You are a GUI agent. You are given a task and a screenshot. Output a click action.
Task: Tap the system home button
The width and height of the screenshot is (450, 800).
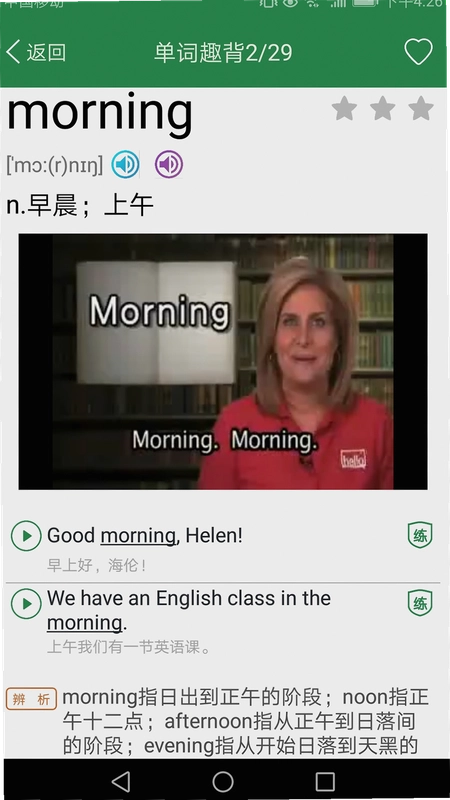(x=223, y=781)
